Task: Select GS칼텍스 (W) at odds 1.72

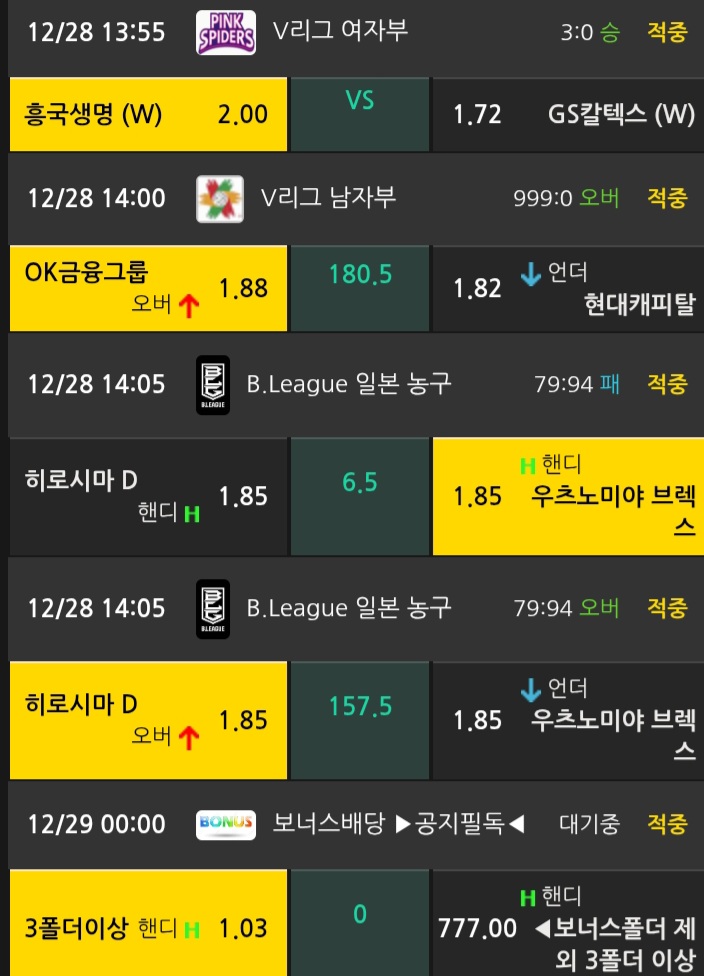Action: (x=565, y=114)
